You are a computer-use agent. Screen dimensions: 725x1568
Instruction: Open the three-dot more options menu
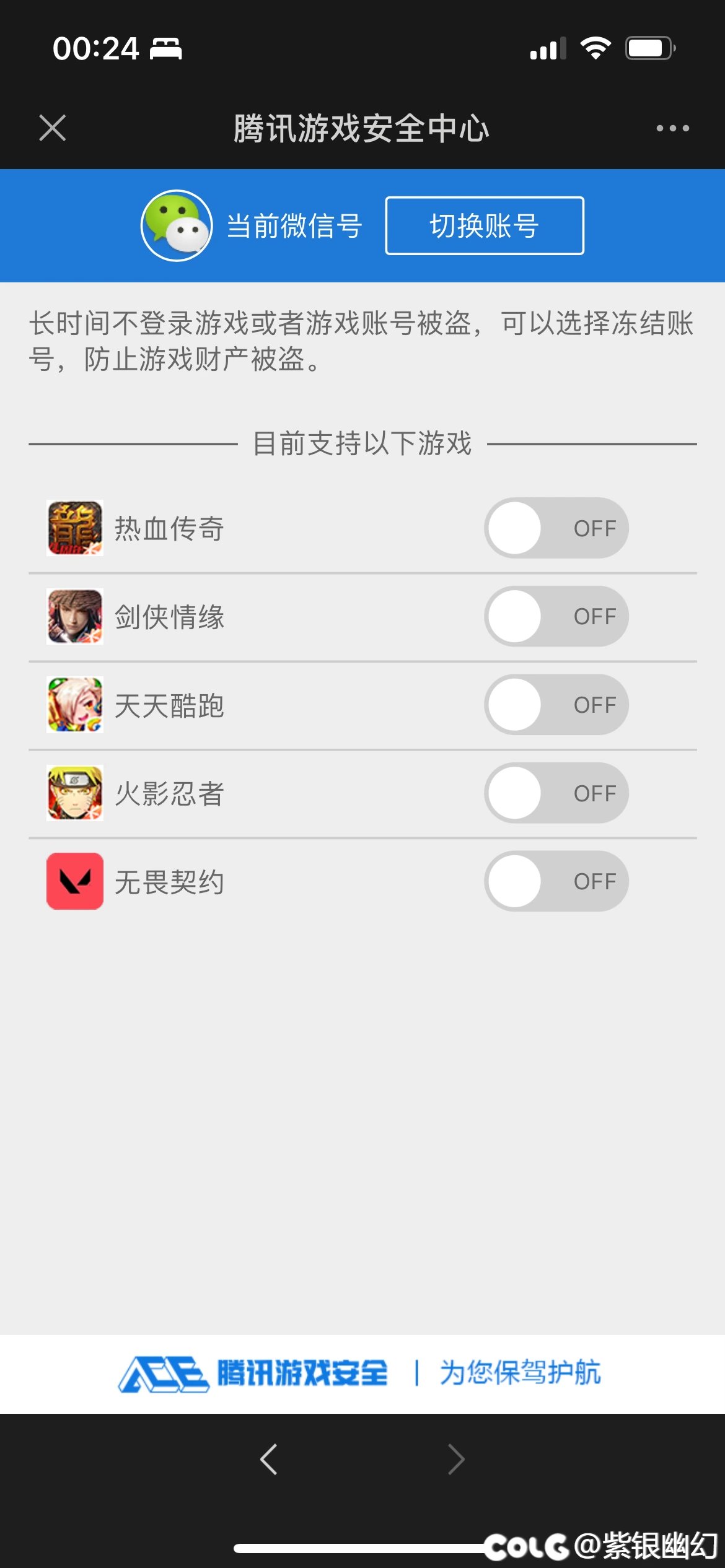[672, 128]
